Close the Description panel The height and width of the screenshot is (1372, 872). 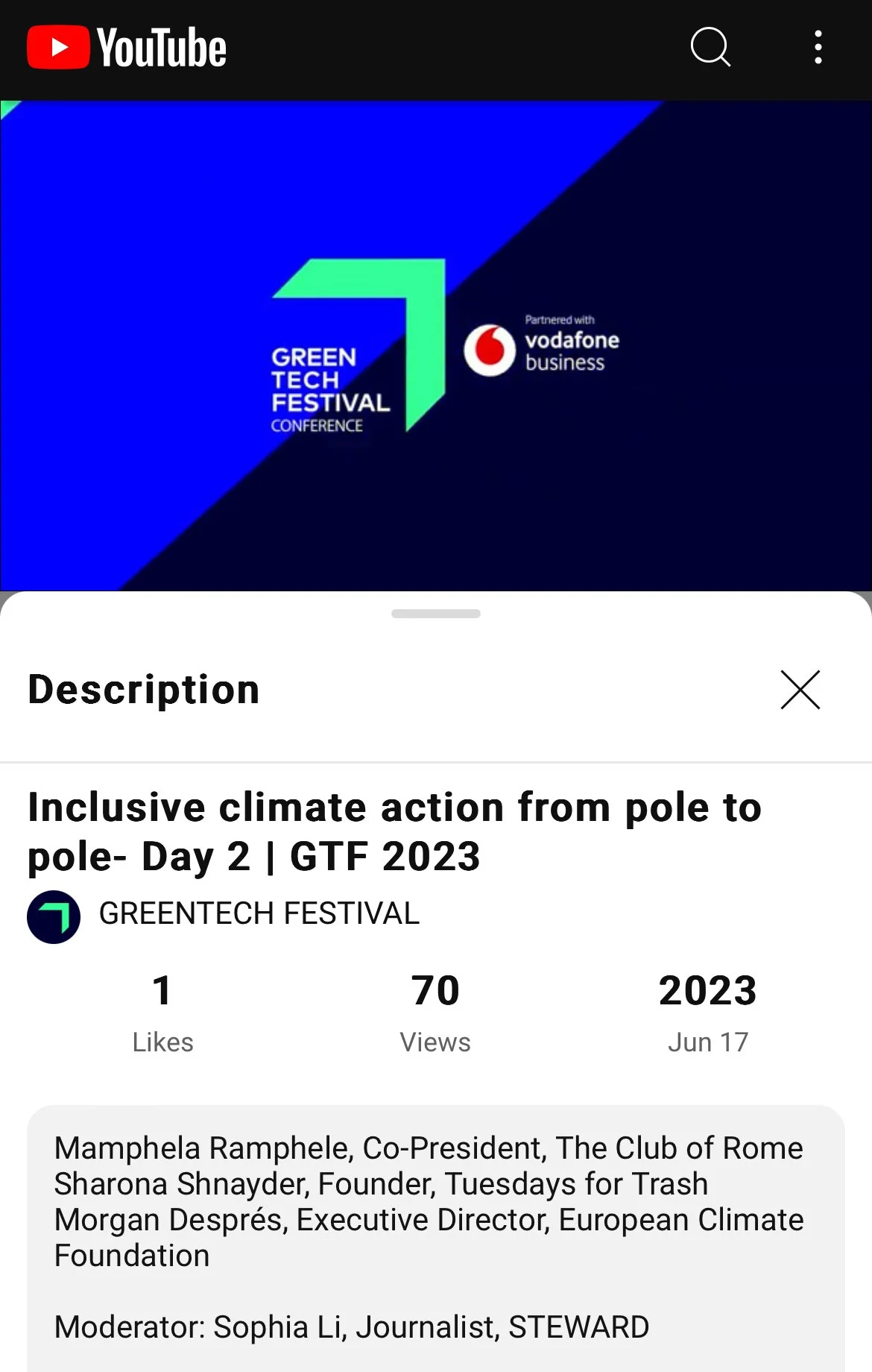point(800,690)
